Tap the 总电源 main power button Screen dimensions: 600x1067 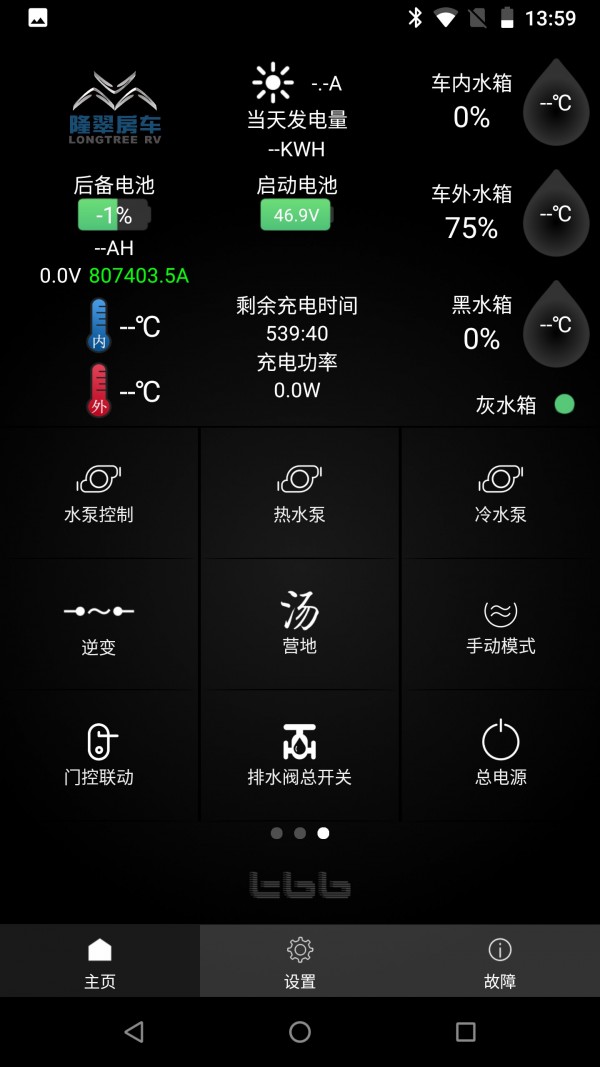click(501, 755)
